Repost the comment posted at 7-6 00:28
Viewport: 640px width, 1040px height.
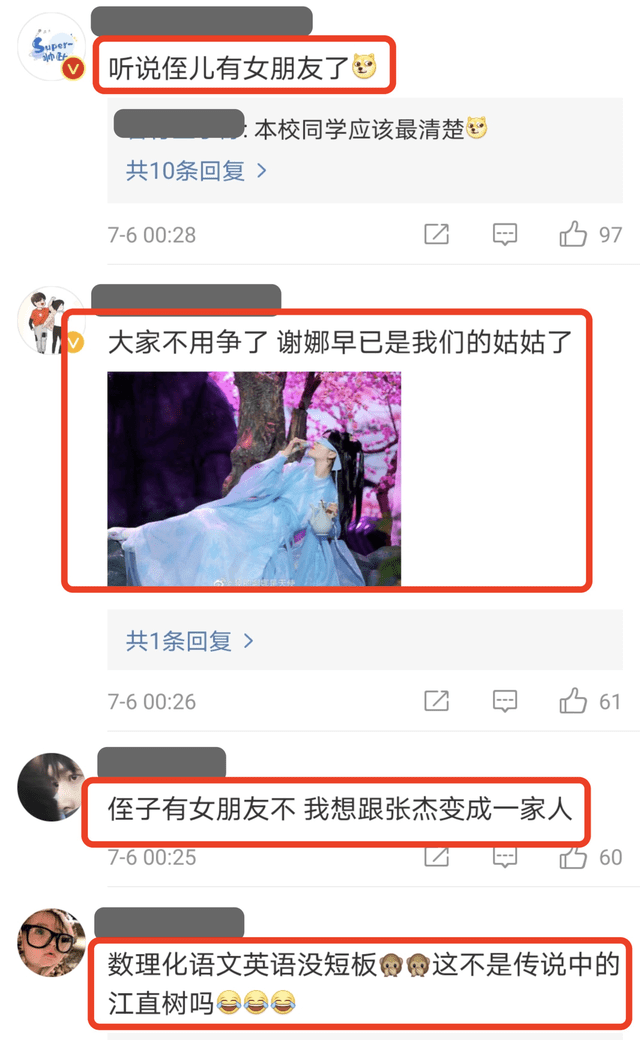[x=436, y=234]
